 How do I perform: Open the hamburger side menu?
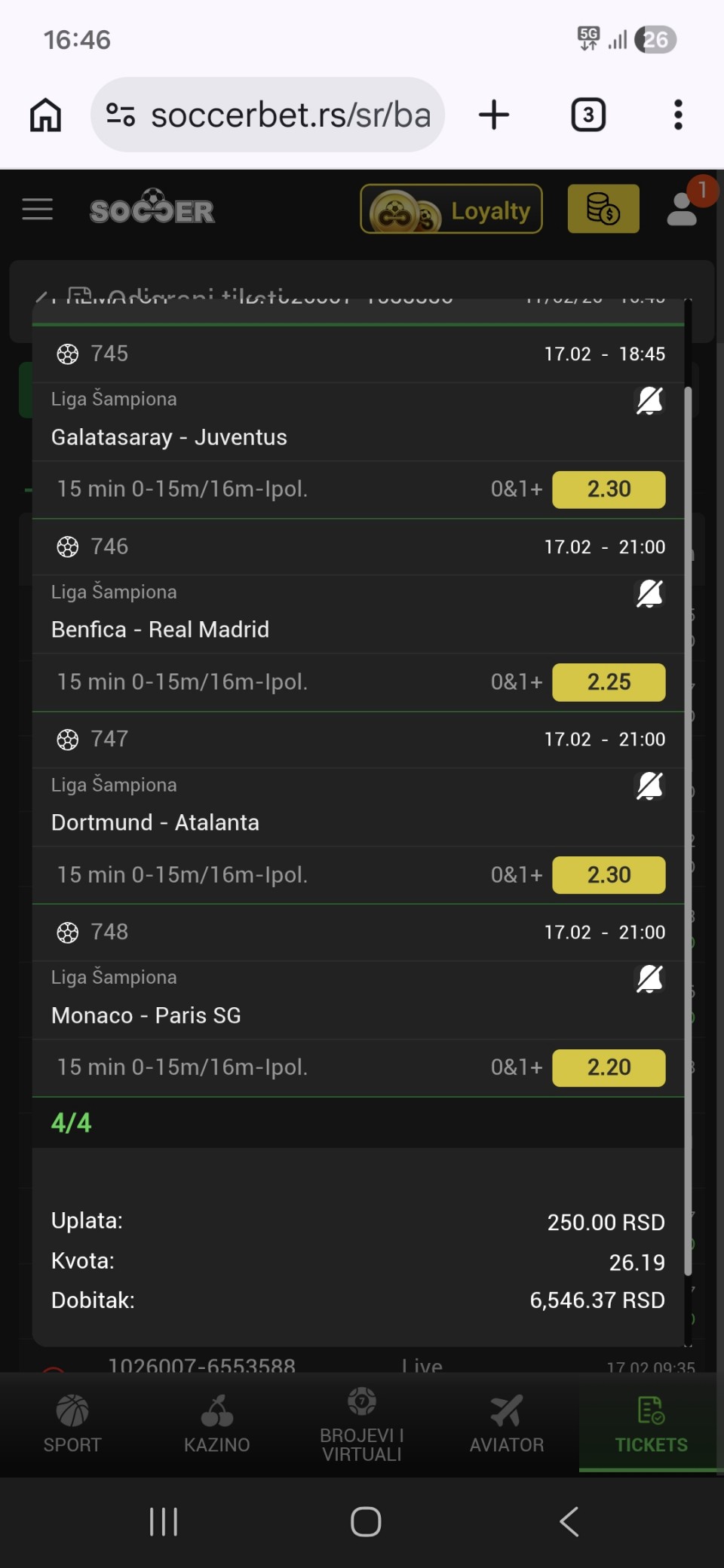[x=38, y=210]
